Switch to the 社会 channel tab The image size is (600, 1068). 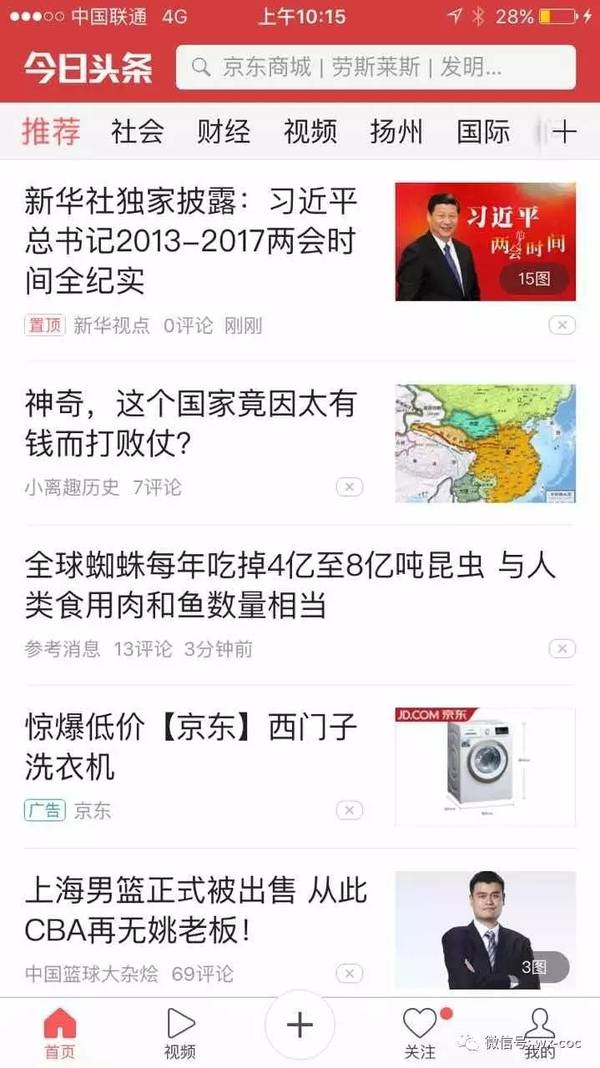[138, 131]
